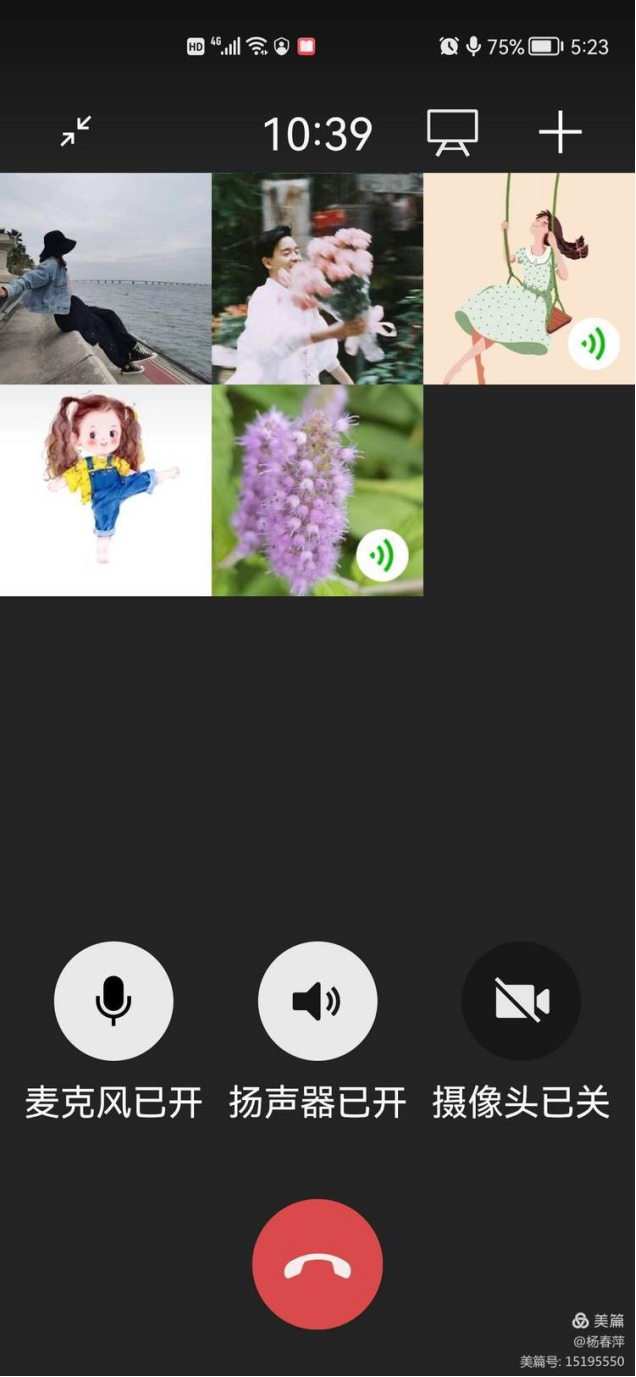Screen dimensions: 636x1377
Task: Select the cartoon girl in overalls tile
Action: (x=105, y=490)
